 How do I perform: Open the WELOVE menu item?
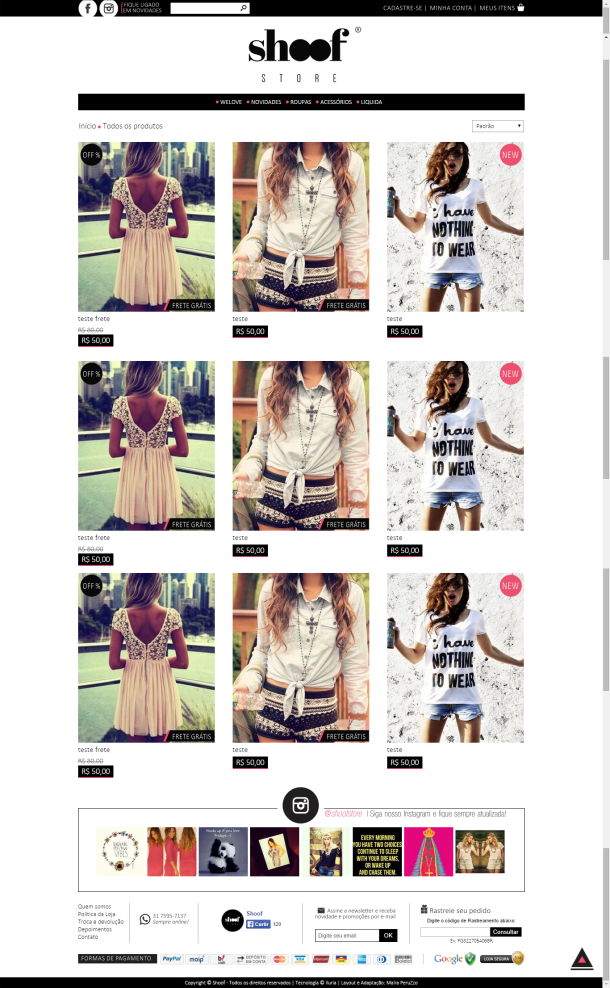coord(229,102)
